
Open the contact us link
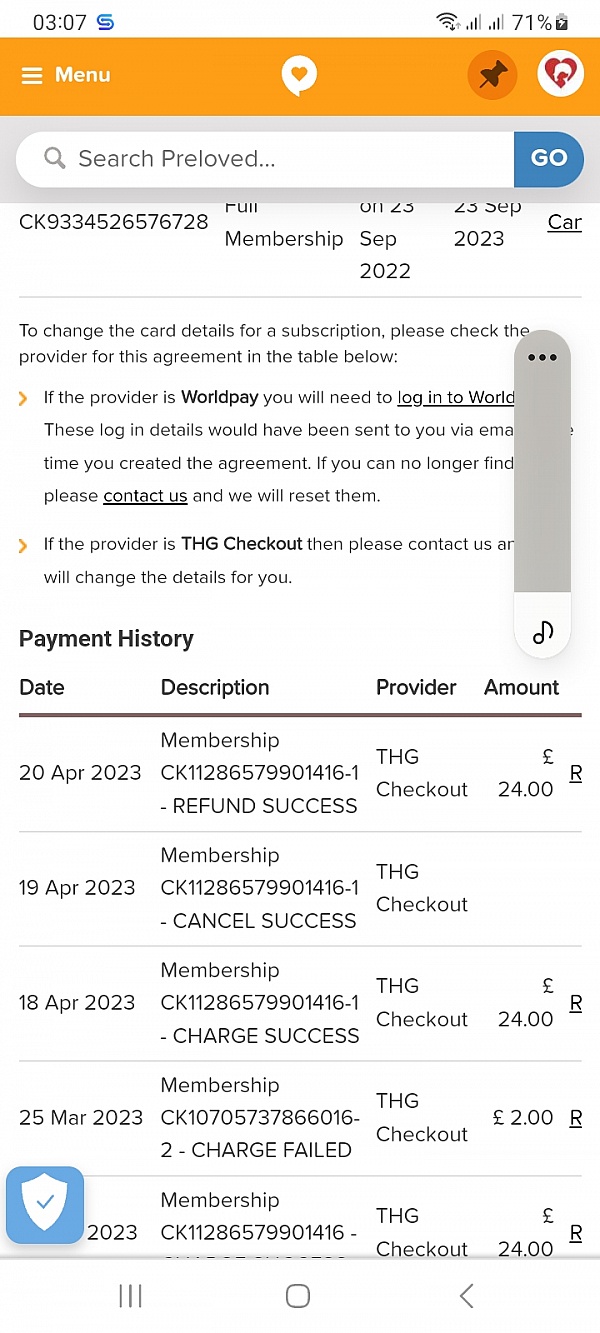[145, 495]
